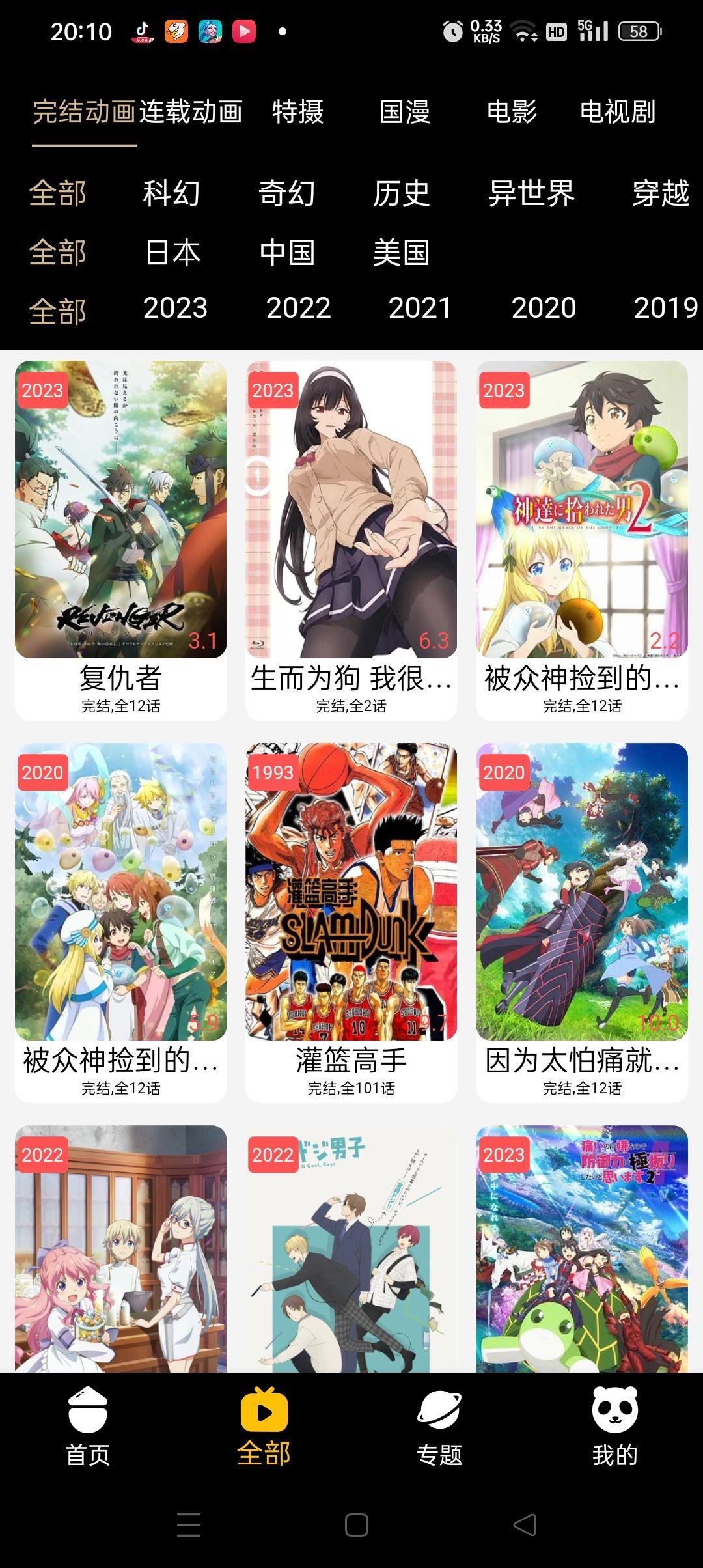Open the 专题 planet icon

(x=439, y=1410)
